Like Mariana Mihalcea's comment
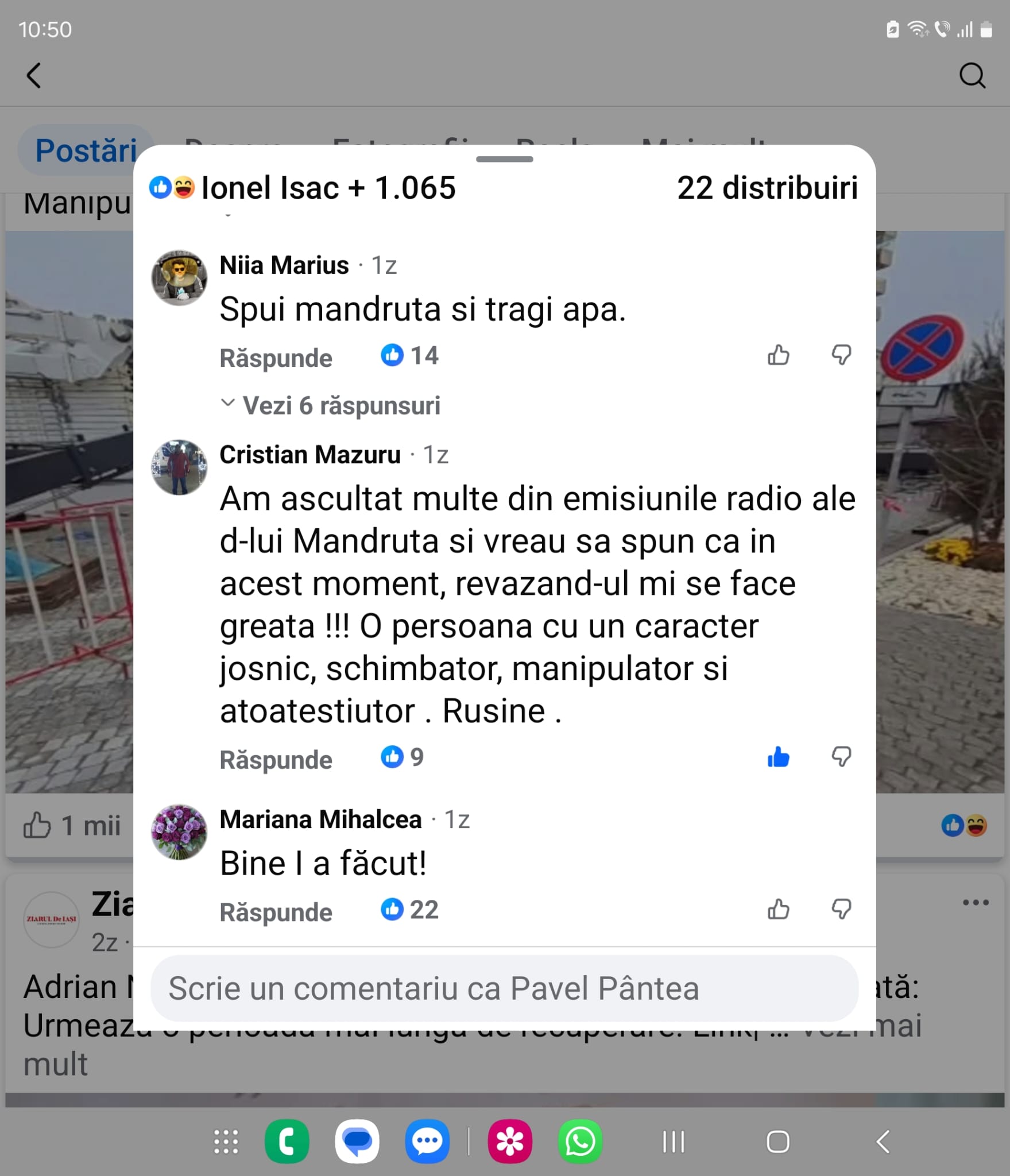This screenshot has width=1010, height=1176. tap(778, 910)
